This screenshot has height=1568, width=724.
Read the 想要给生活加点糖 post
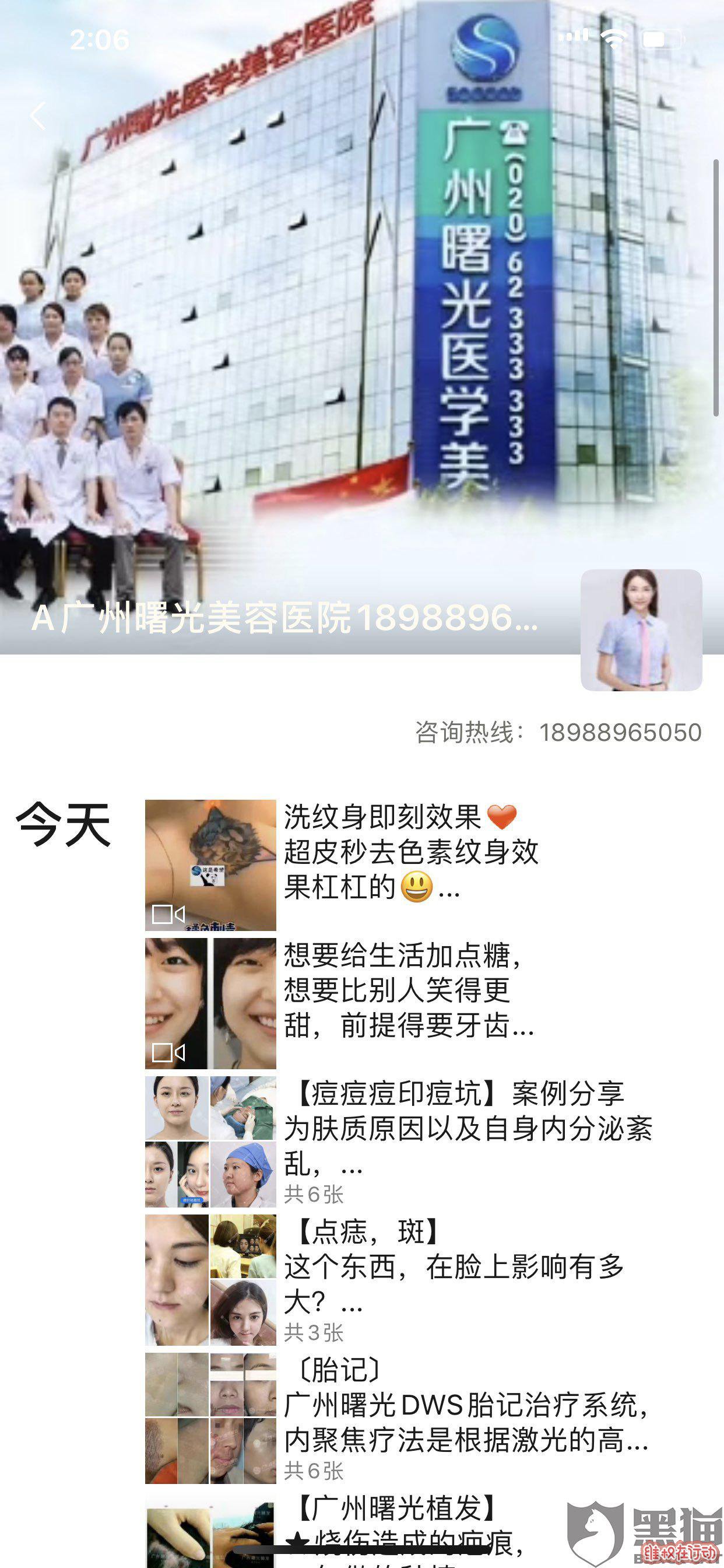[407, 990]
